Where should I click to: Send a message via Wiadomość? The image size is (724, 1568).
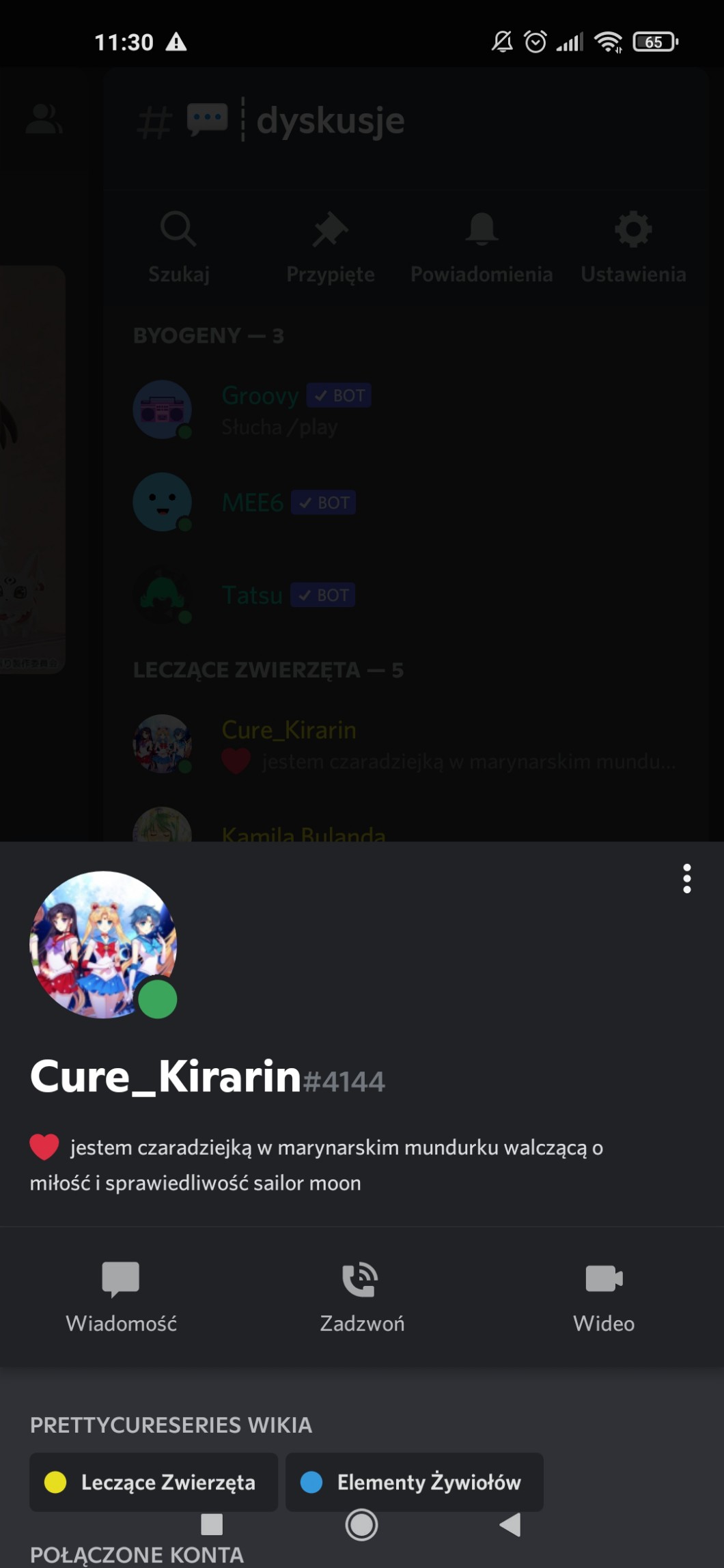pos(121,1298)
